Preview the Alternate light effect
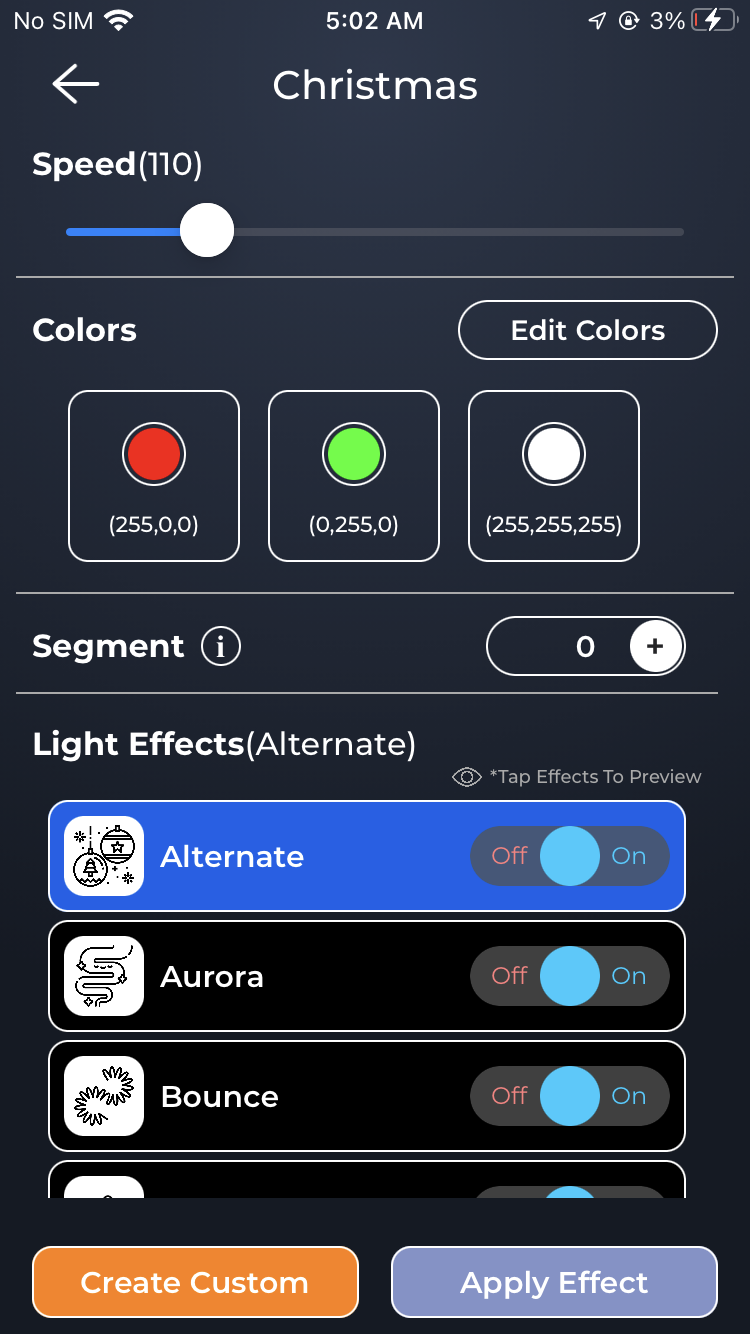The width and height of the screenshot is (750, 1334). pyautogui.click(x=232, y=856)
